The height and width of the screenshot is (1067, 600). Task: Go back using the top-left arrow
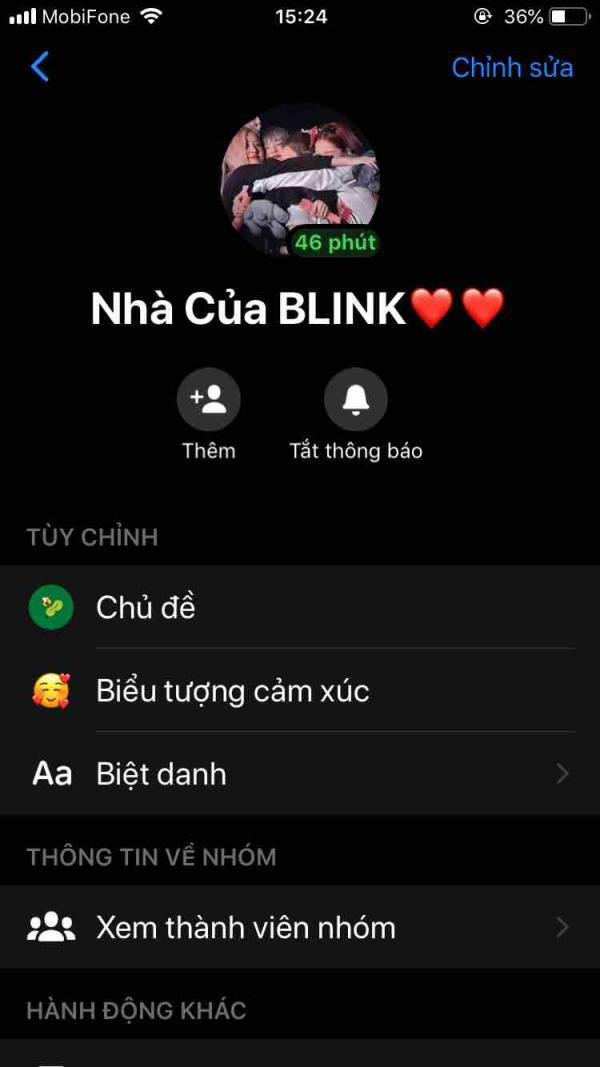pos(39,67)
